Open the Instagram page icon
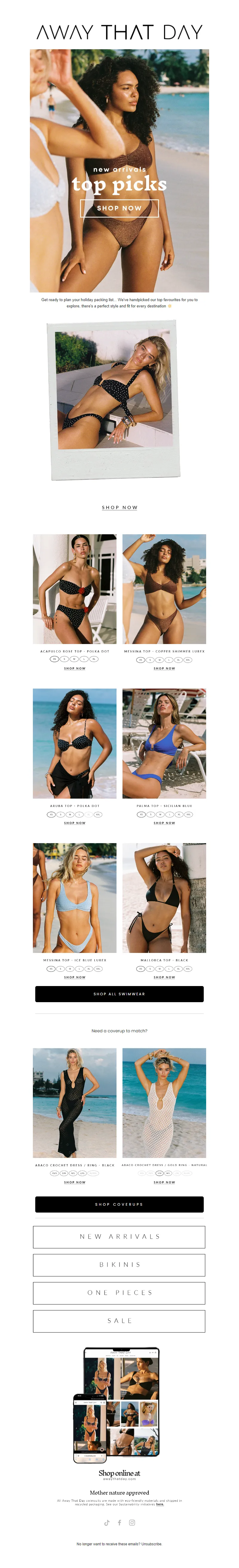239x1568 pixels. (x=132, y=1522)
